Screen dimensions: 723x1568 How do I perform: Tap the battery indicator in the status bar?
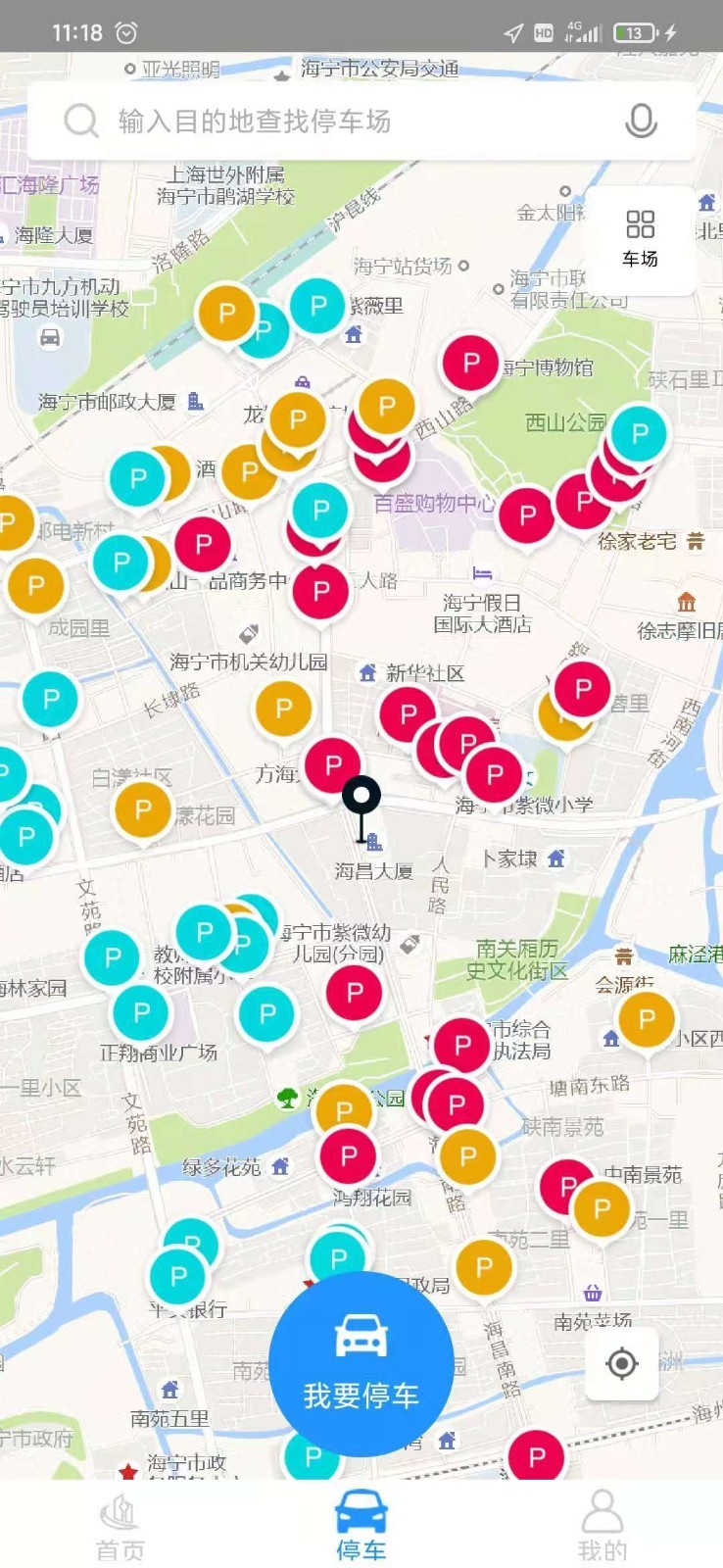[633, 32]
